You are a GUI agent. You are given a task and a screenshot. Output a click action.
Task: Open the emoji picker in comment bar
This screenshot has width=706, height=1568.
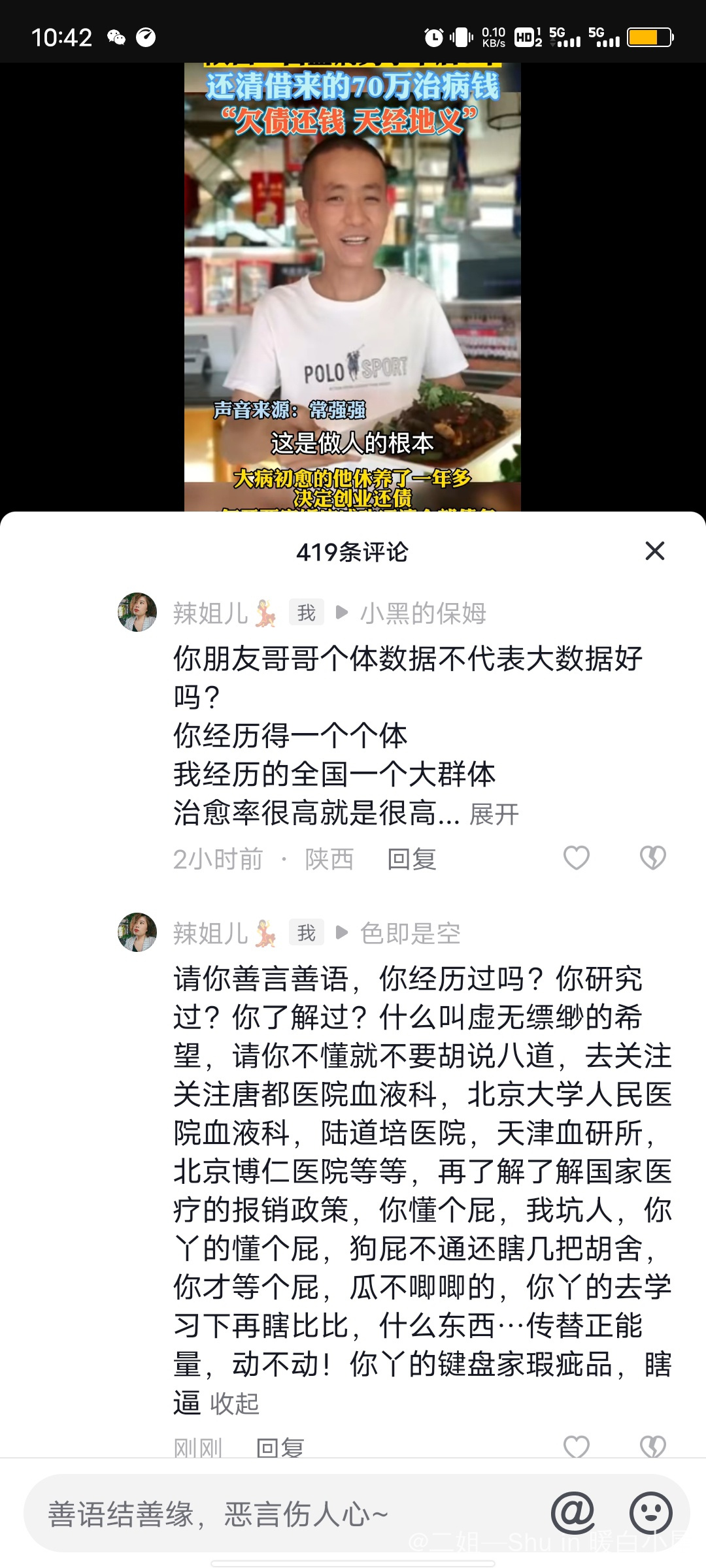tap(650, 1512)
